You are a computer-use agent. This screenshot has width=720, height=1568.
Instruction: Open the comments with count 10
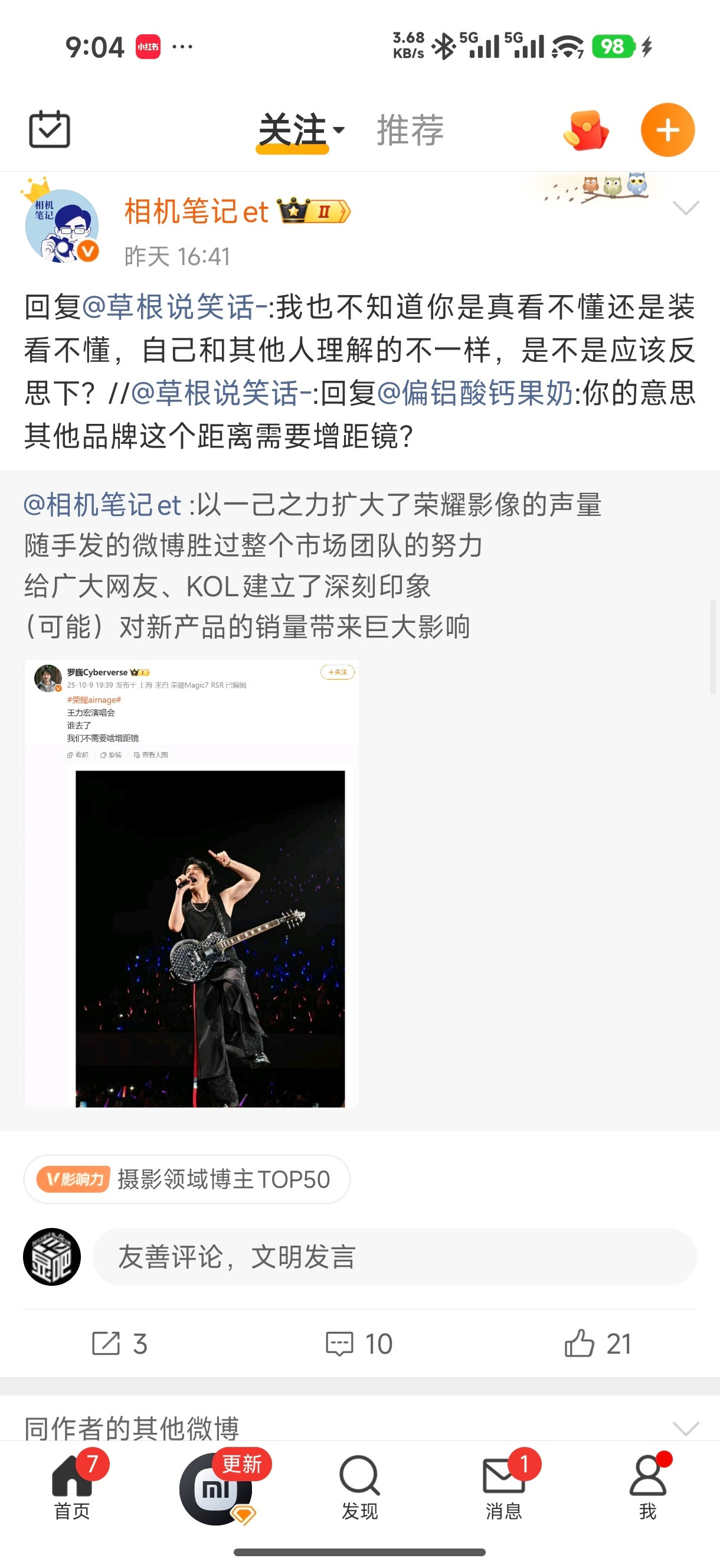point(359,1344)
